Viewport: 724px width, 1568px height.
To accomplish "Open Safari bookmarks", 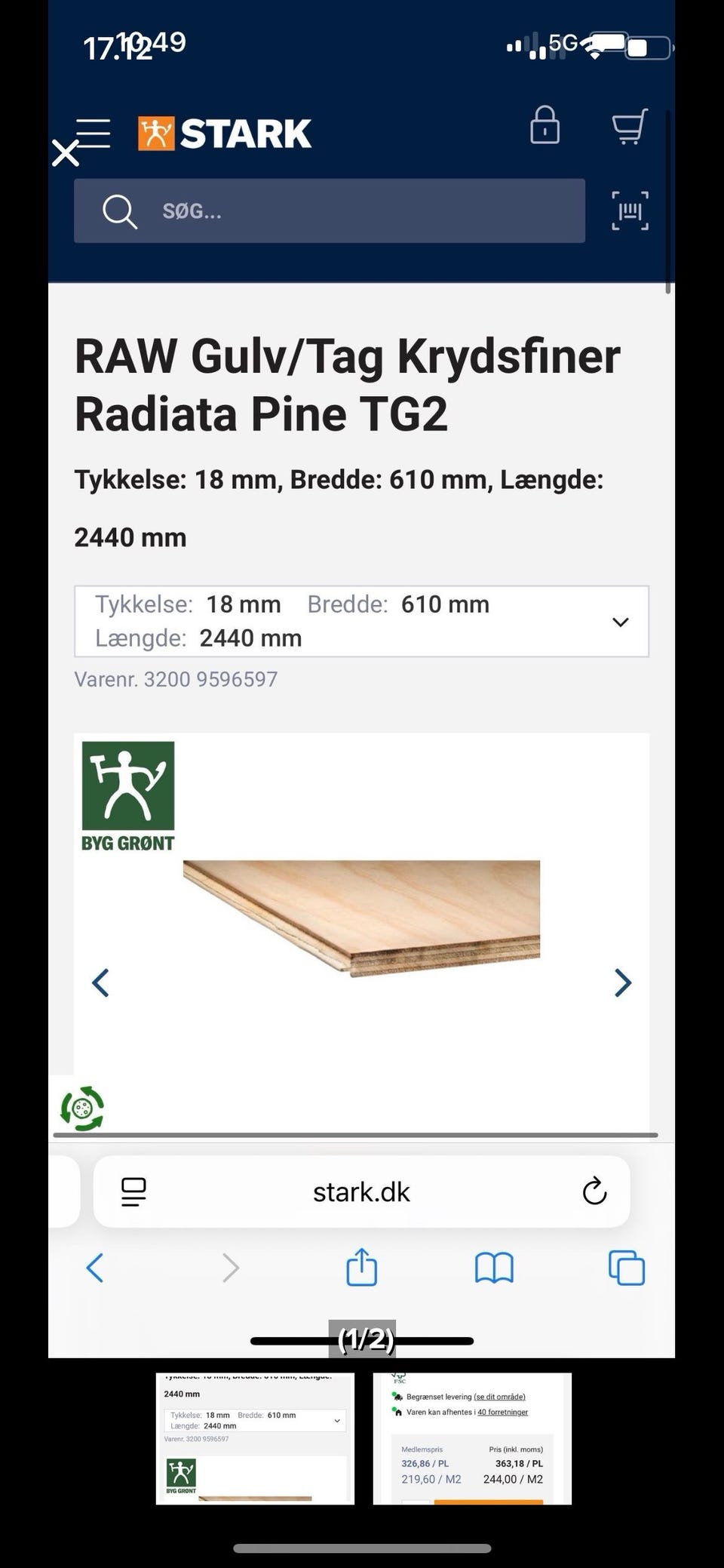I will point(494,1268).
